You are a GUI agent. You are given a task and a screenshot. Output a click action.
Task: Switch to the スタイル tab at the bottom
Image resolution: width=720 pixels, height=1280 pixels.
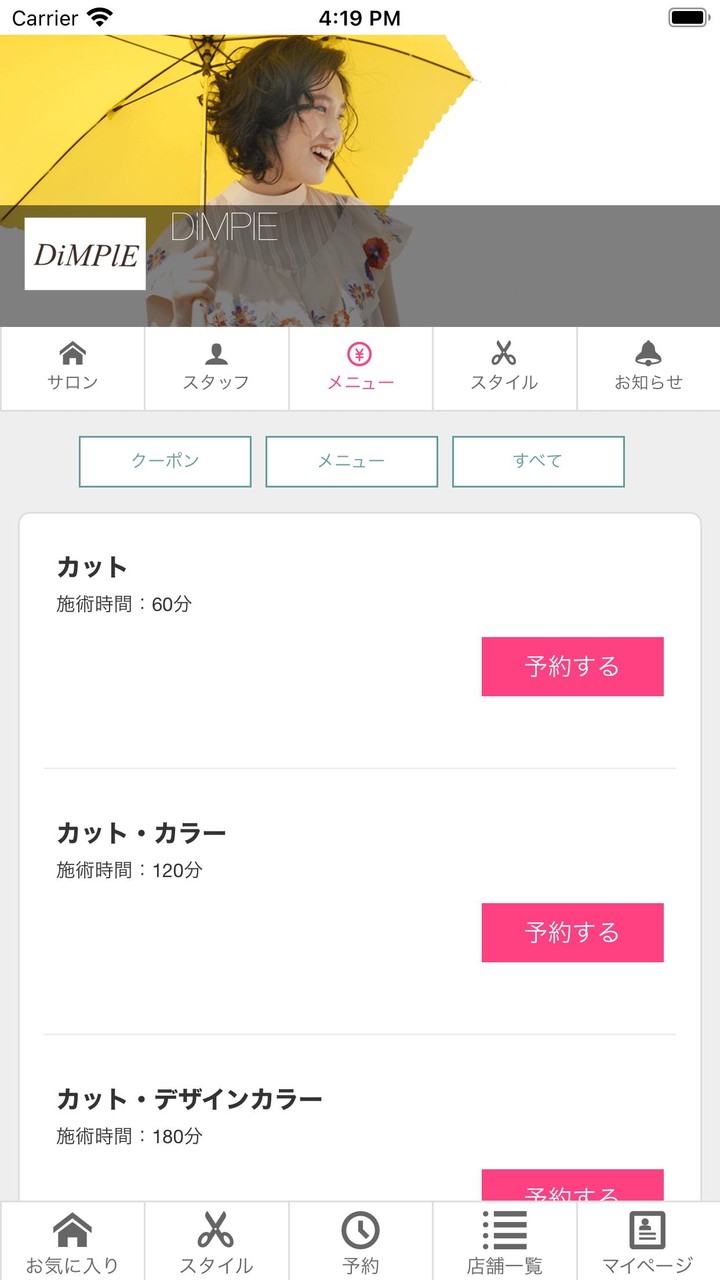[216, 1240]
